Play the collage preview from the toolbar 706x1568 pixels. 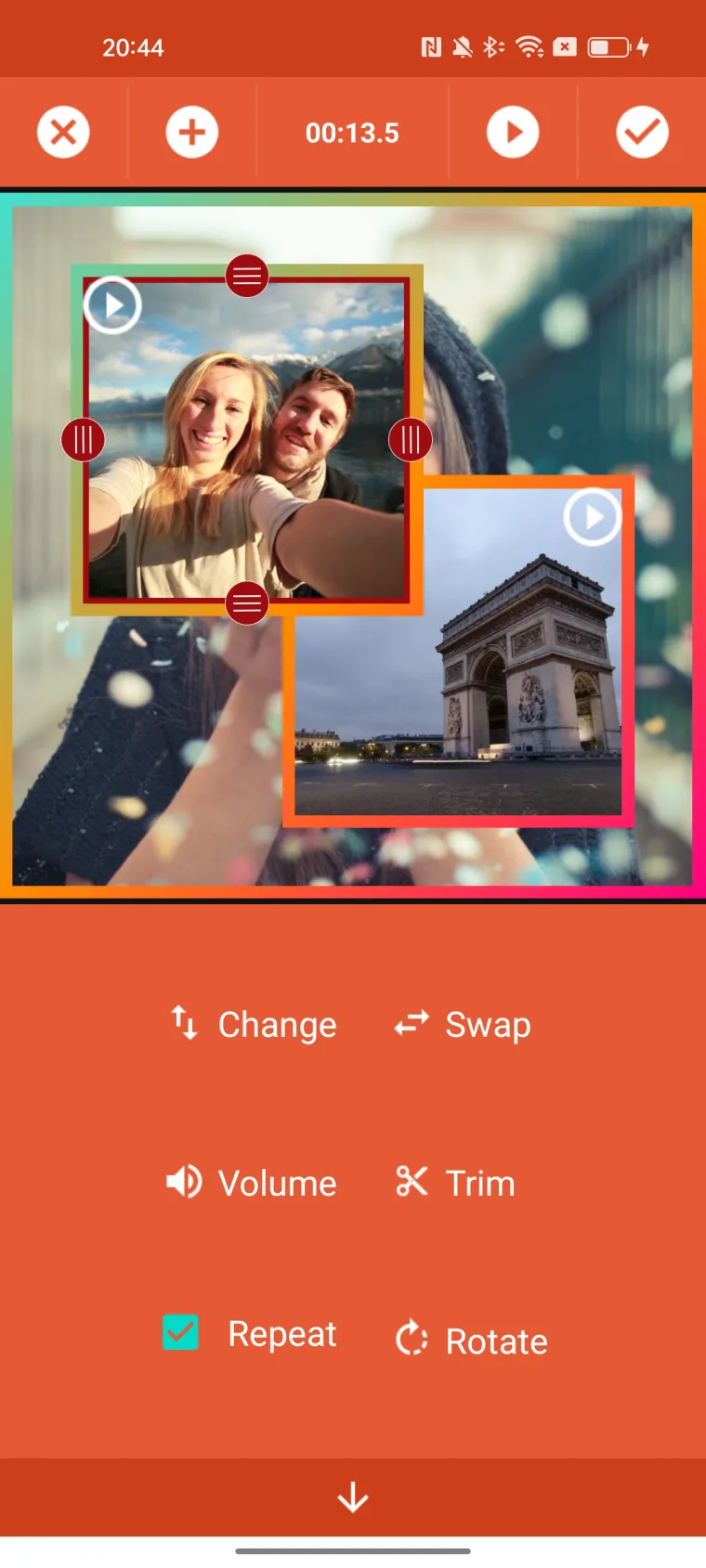[x=513, y=132]
